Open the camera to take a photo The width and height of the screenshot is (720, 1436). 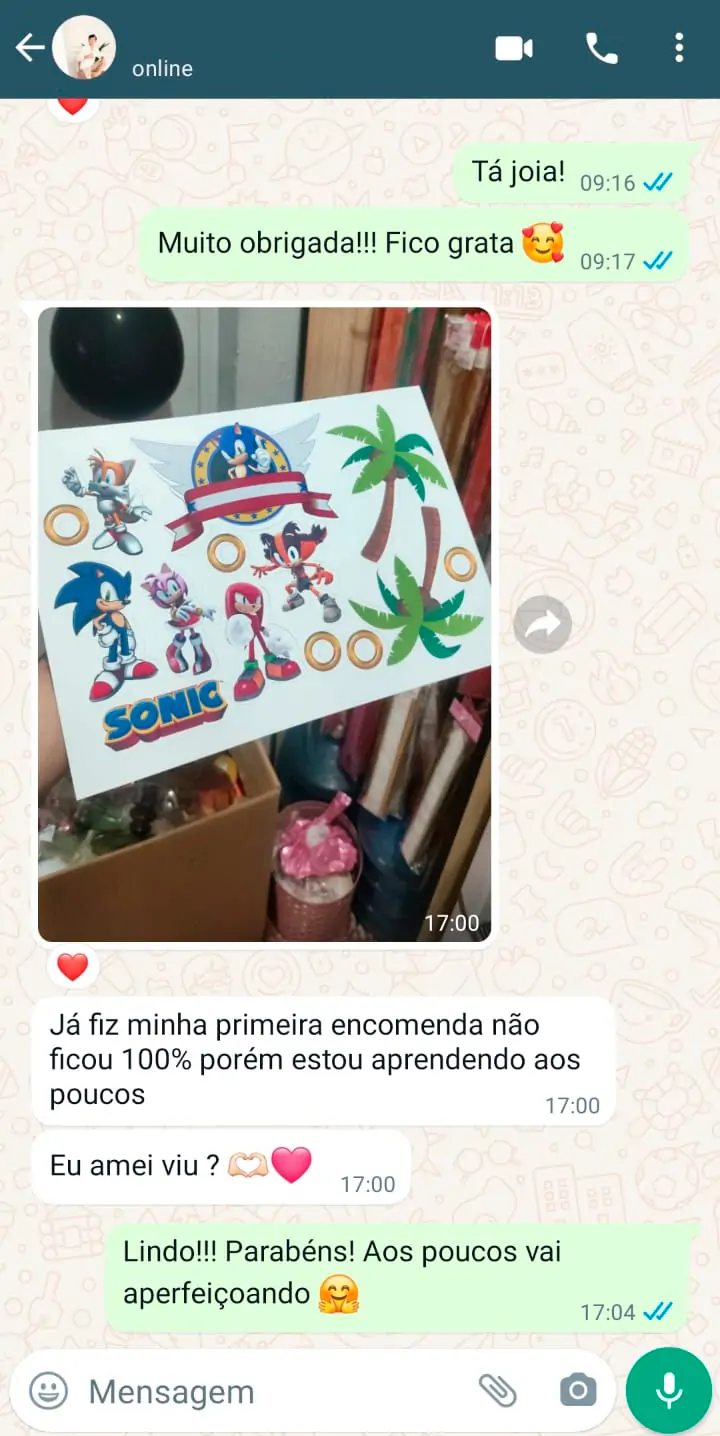click(577, 1390)
